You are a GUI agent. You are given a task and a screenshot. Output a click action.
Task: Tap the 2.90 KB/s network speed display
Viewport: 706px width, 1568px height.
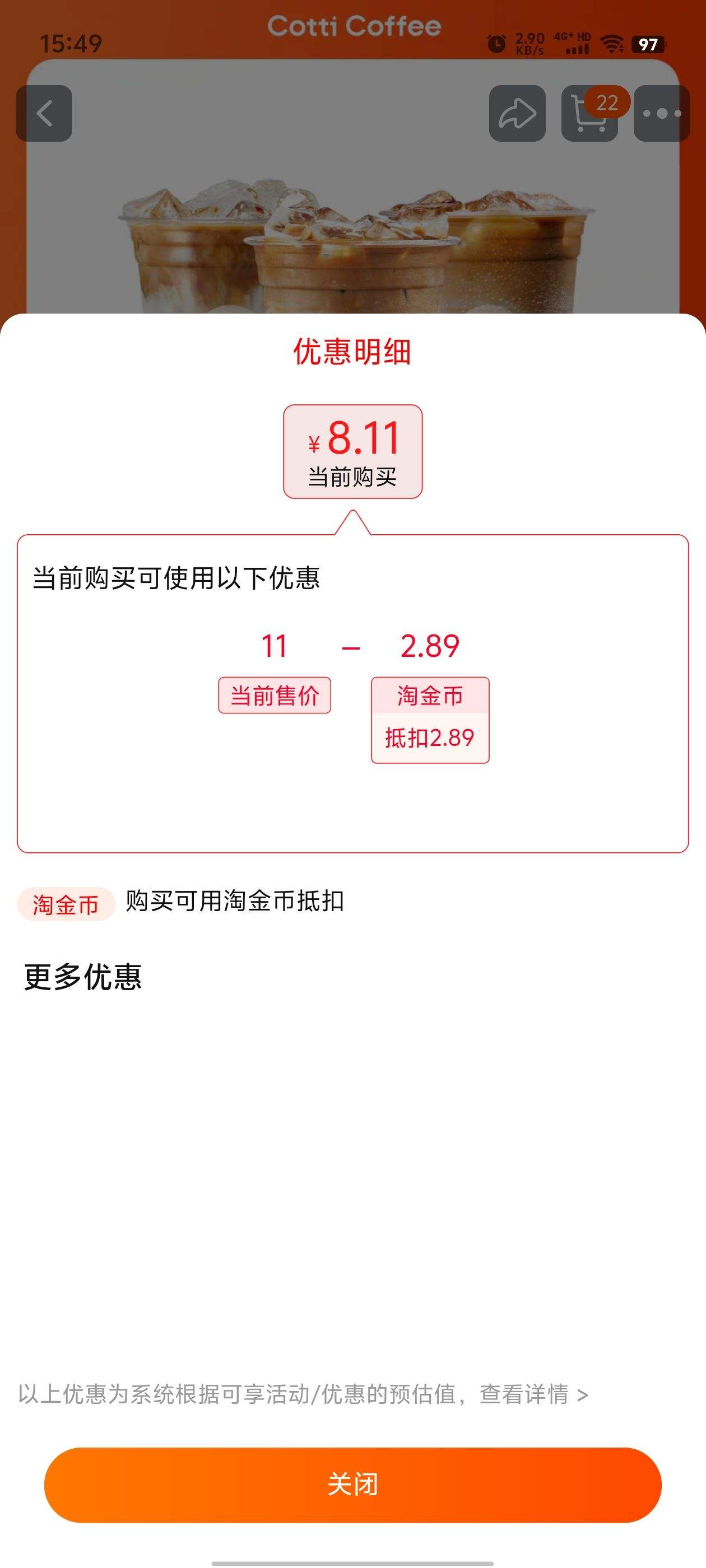(x=532, y=44)
